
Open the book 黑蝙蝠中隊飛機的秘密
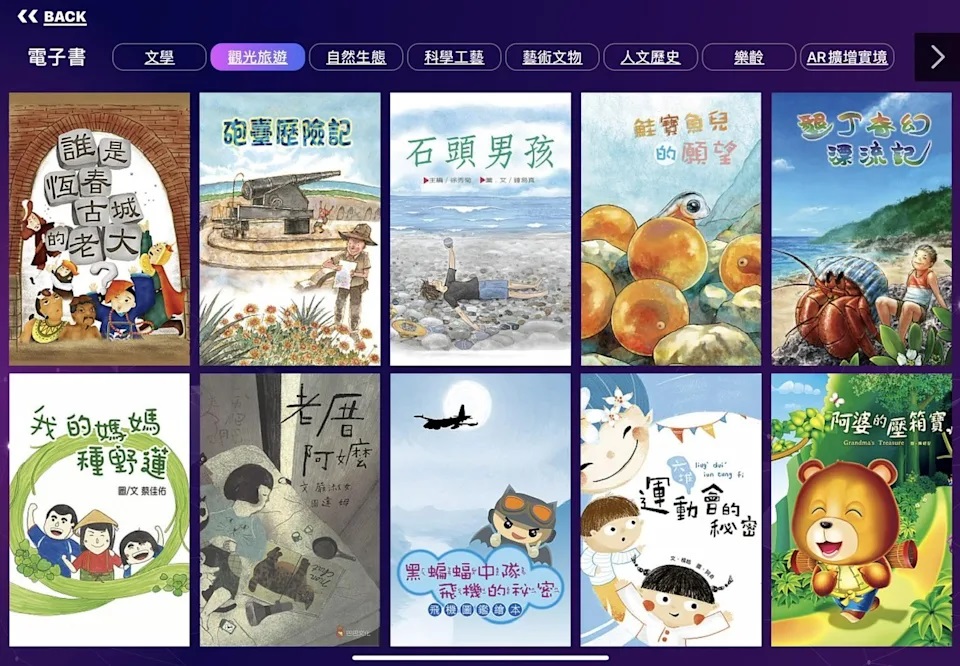480,510
